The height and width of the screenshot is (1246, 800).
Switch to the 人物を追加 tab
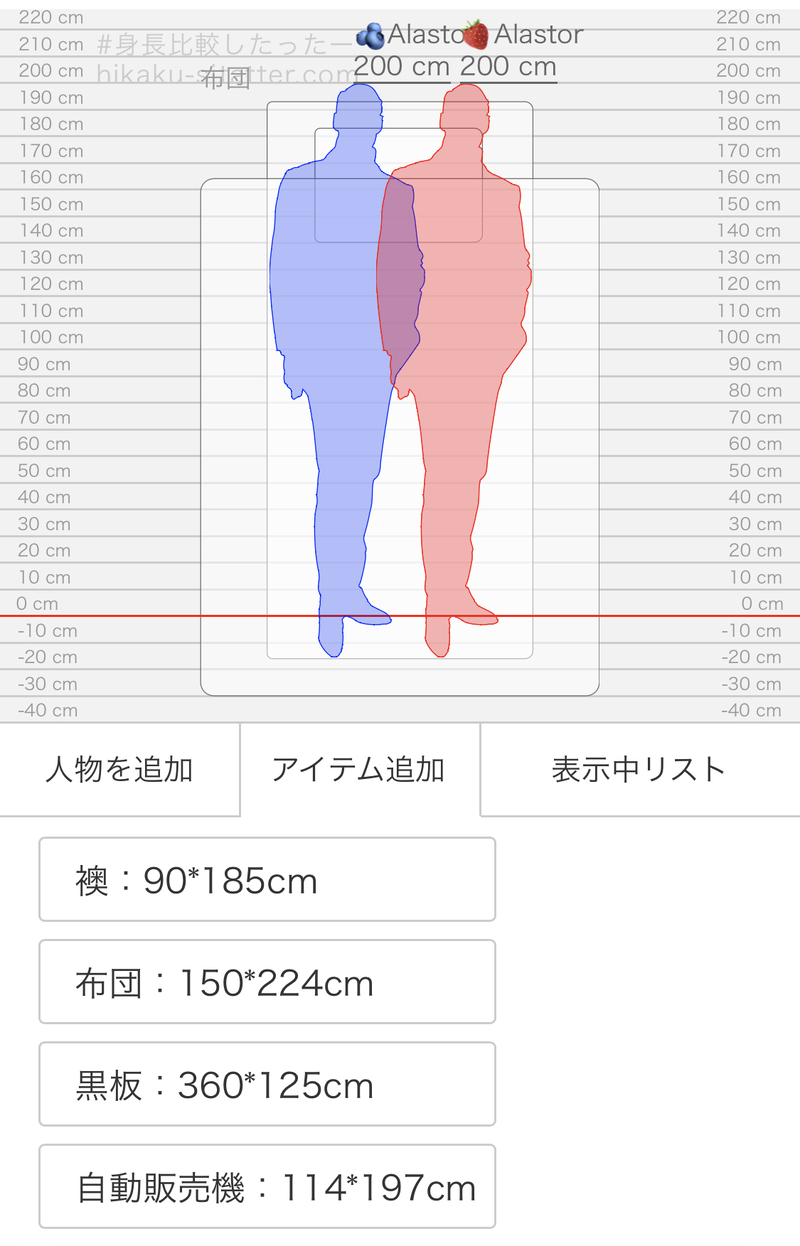pos(119,769)
